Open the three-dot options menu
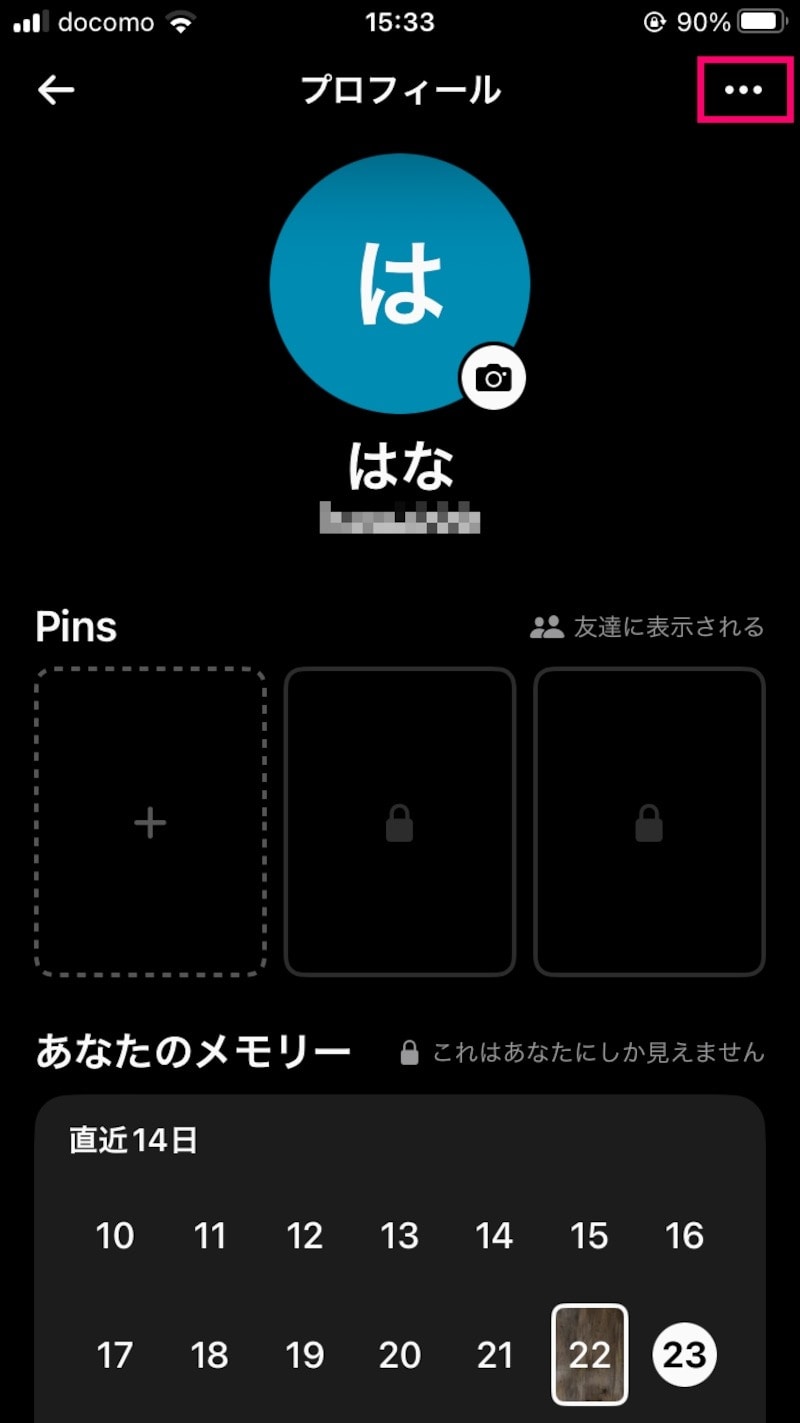Image resolution: width=800 pixels, height=1423 pixels. pyautogui.click(x=744, y=89)
